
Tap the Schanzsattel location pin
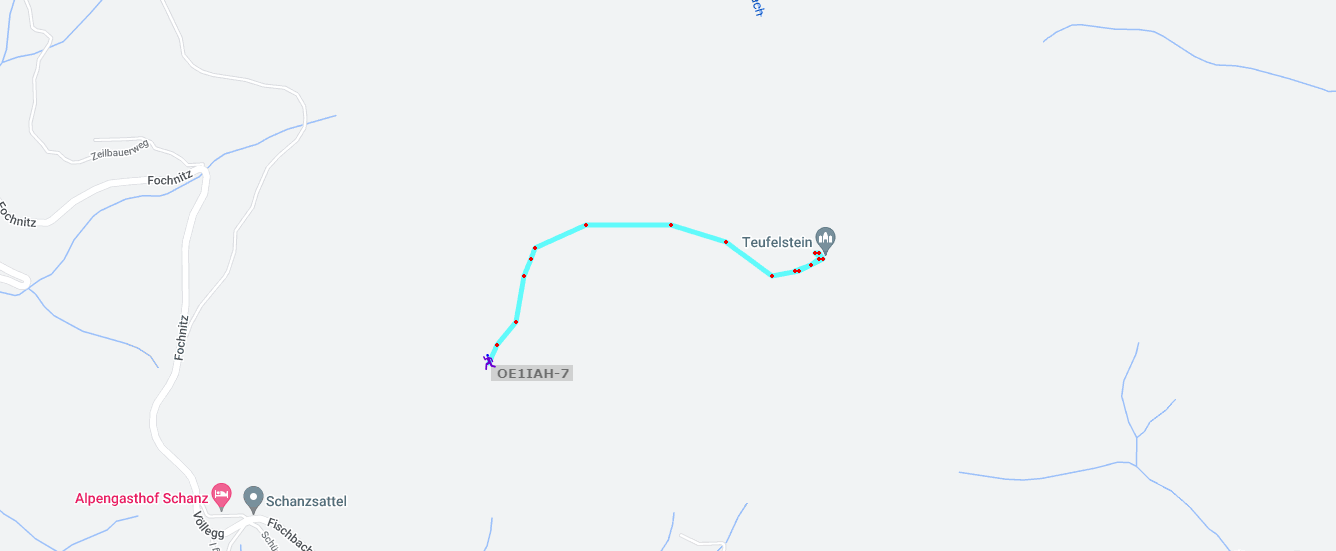[x=254, y=498]
